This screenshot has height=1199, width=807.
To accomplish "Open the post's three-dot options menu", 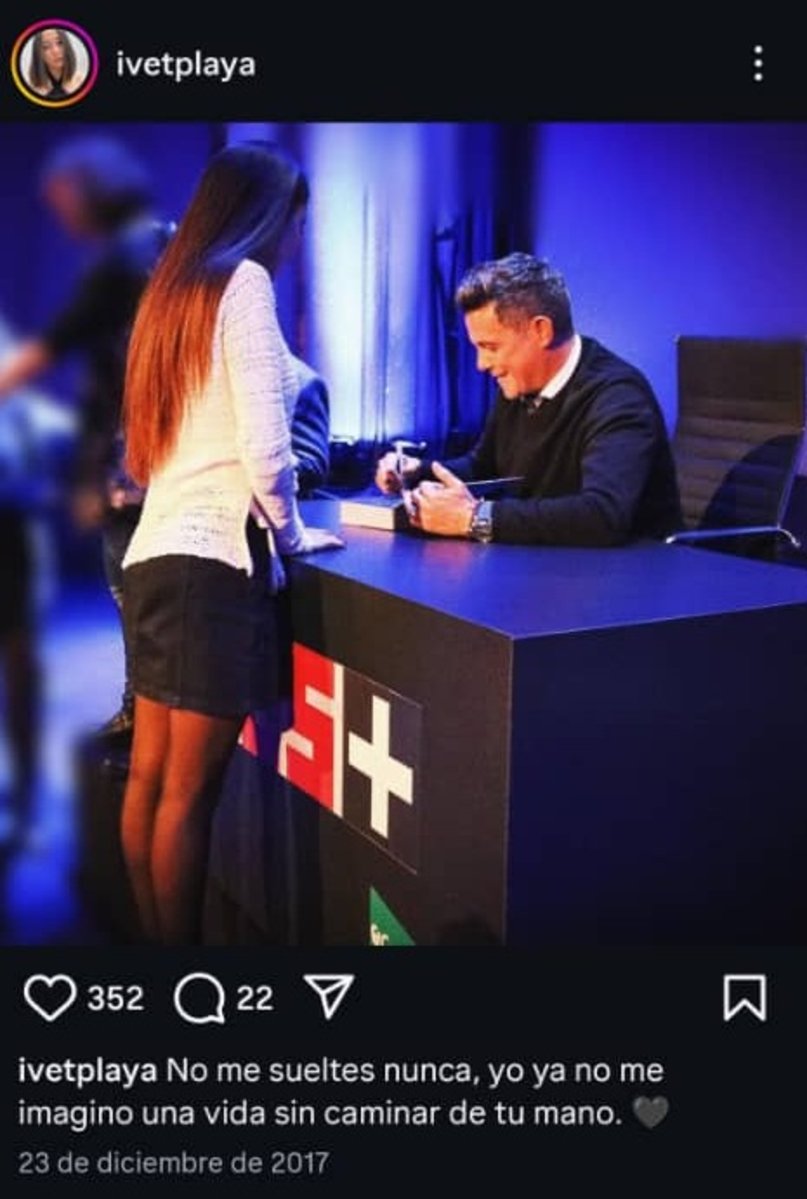I will [758, 64].
